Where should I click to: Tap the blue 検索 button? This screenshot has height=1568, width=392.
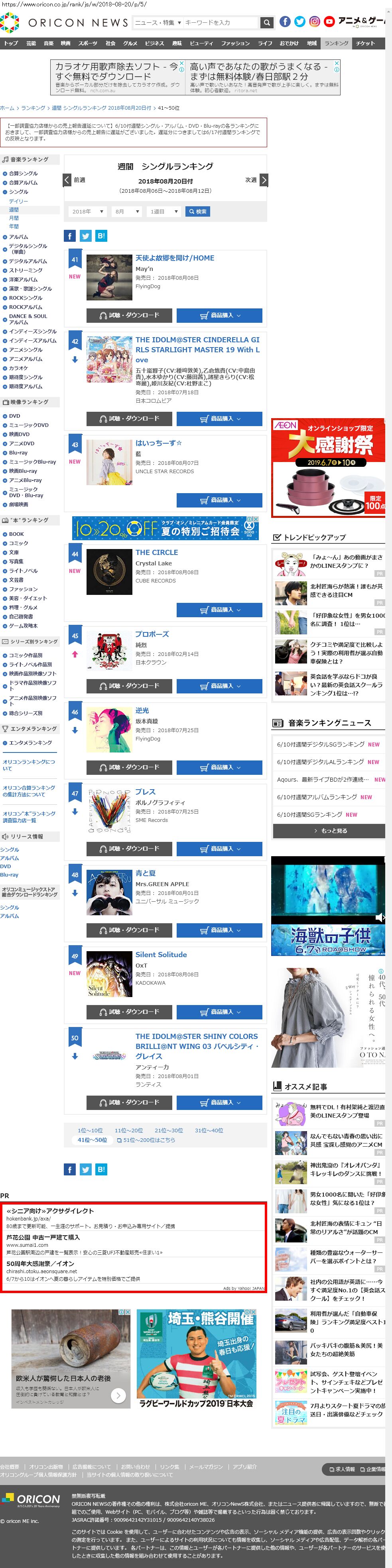click(x=198, y=212)
